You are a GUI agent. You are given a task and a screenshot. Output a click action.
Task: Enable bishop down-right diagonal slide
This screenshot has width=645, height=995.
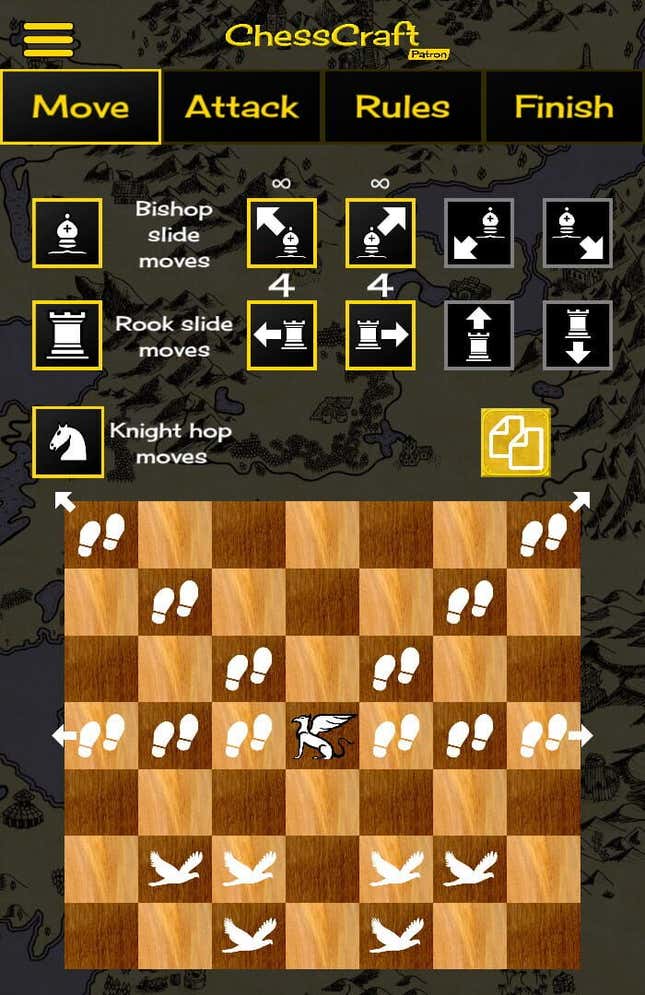pos(577,233)
